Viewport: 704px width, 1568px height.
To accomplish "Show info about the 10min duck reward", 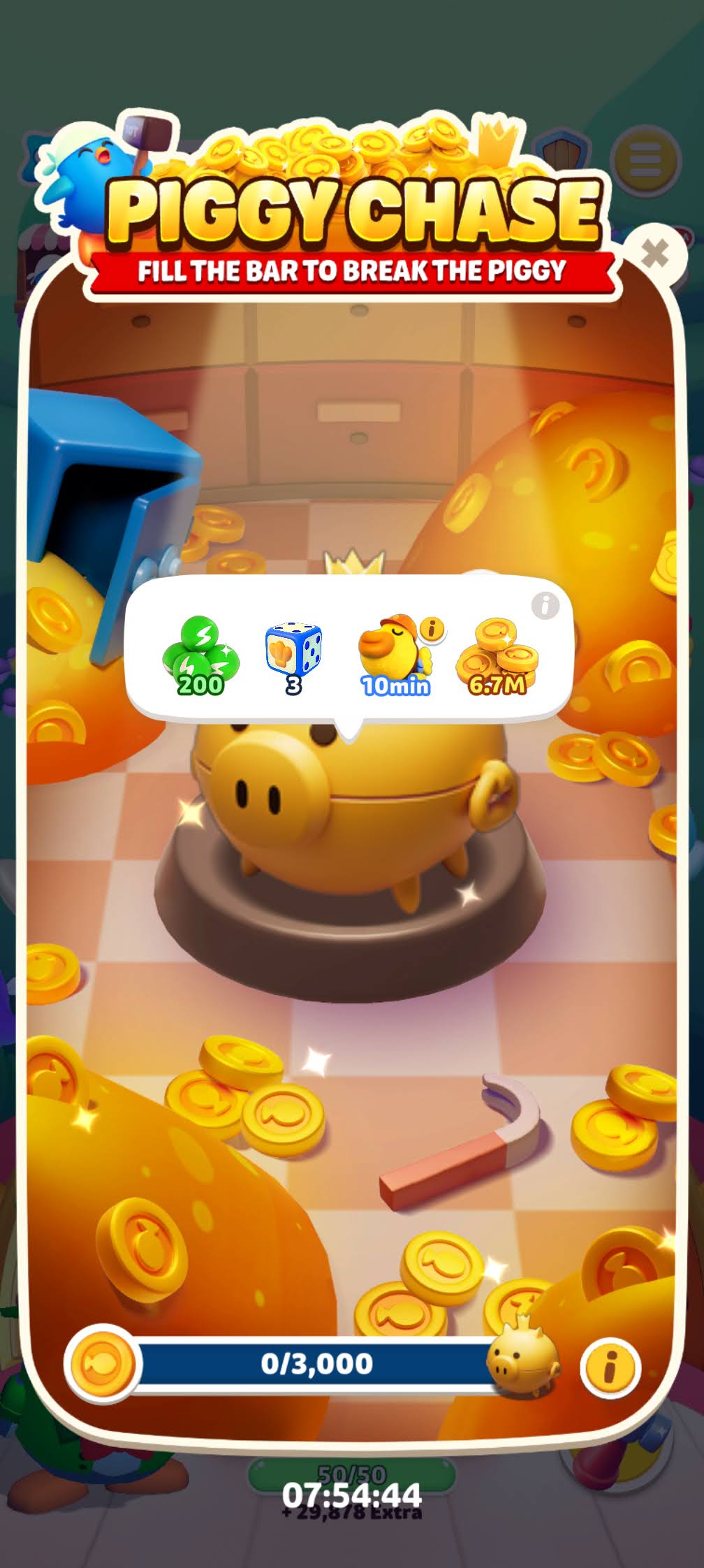I will coord(433,630).
